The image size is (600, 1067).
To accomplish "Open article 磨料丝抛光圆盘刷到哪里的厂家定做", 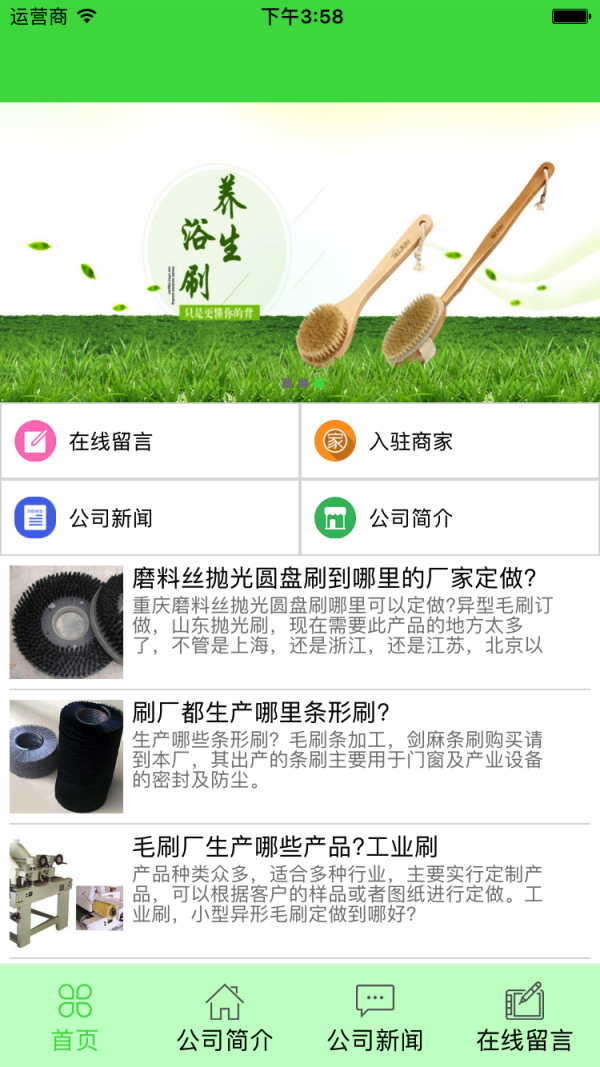I will click(300, 622).
